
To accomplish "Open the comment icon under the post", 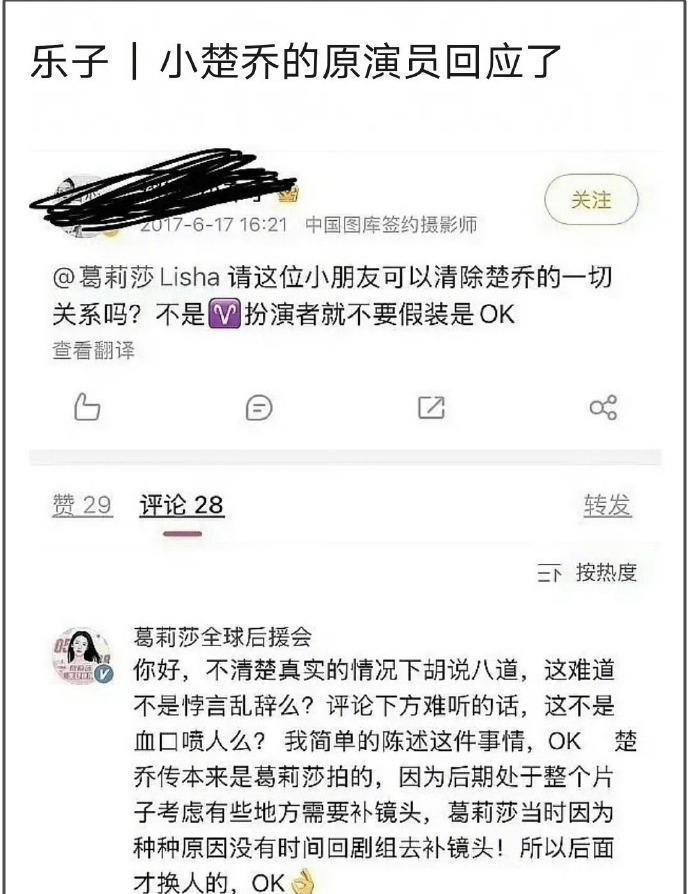I will click(259, 408).
